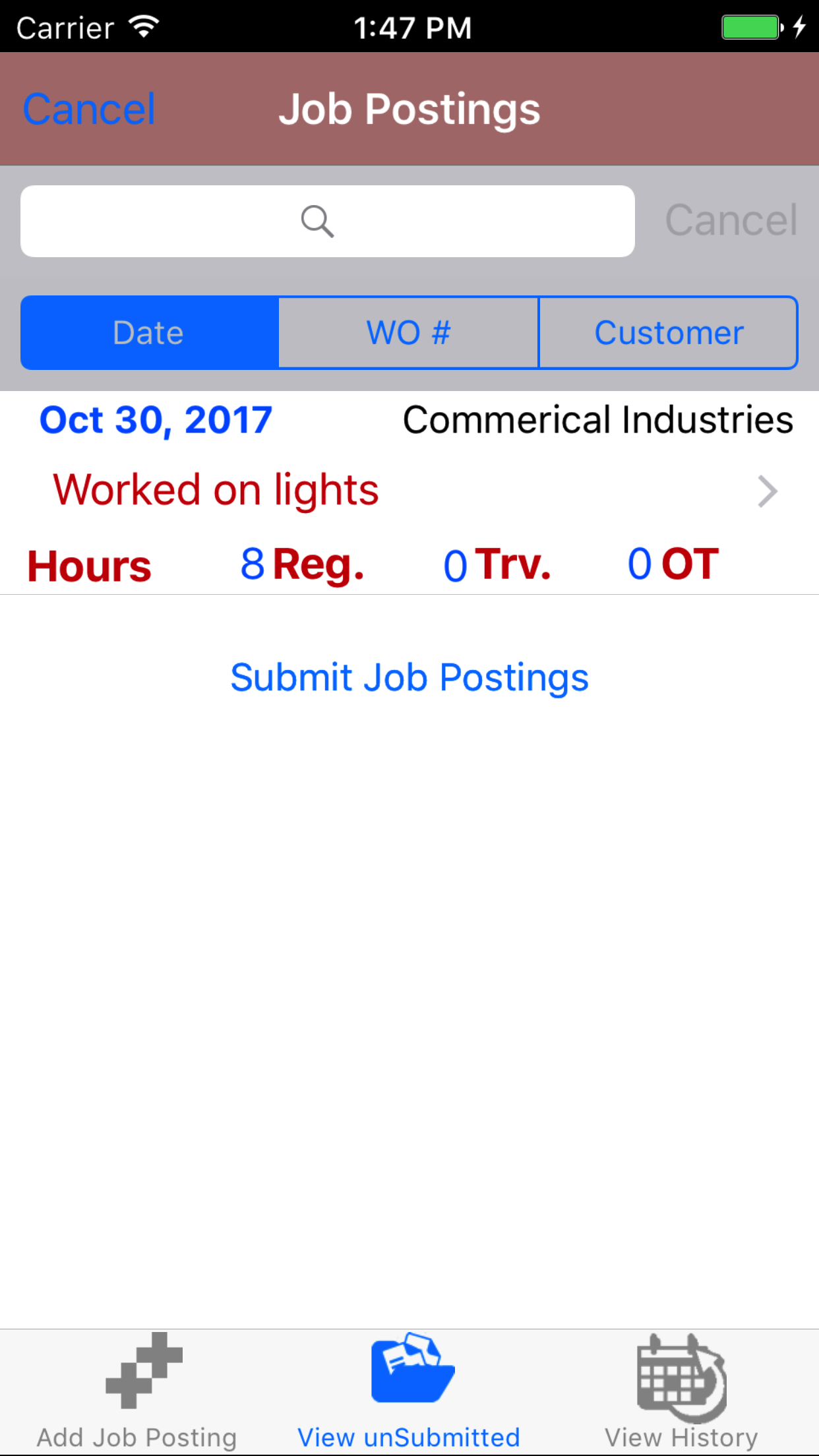Switch to View unSubmitted tab
Image resolution: width=819 pixels, height=1456 pixels.
(409, 1391)
